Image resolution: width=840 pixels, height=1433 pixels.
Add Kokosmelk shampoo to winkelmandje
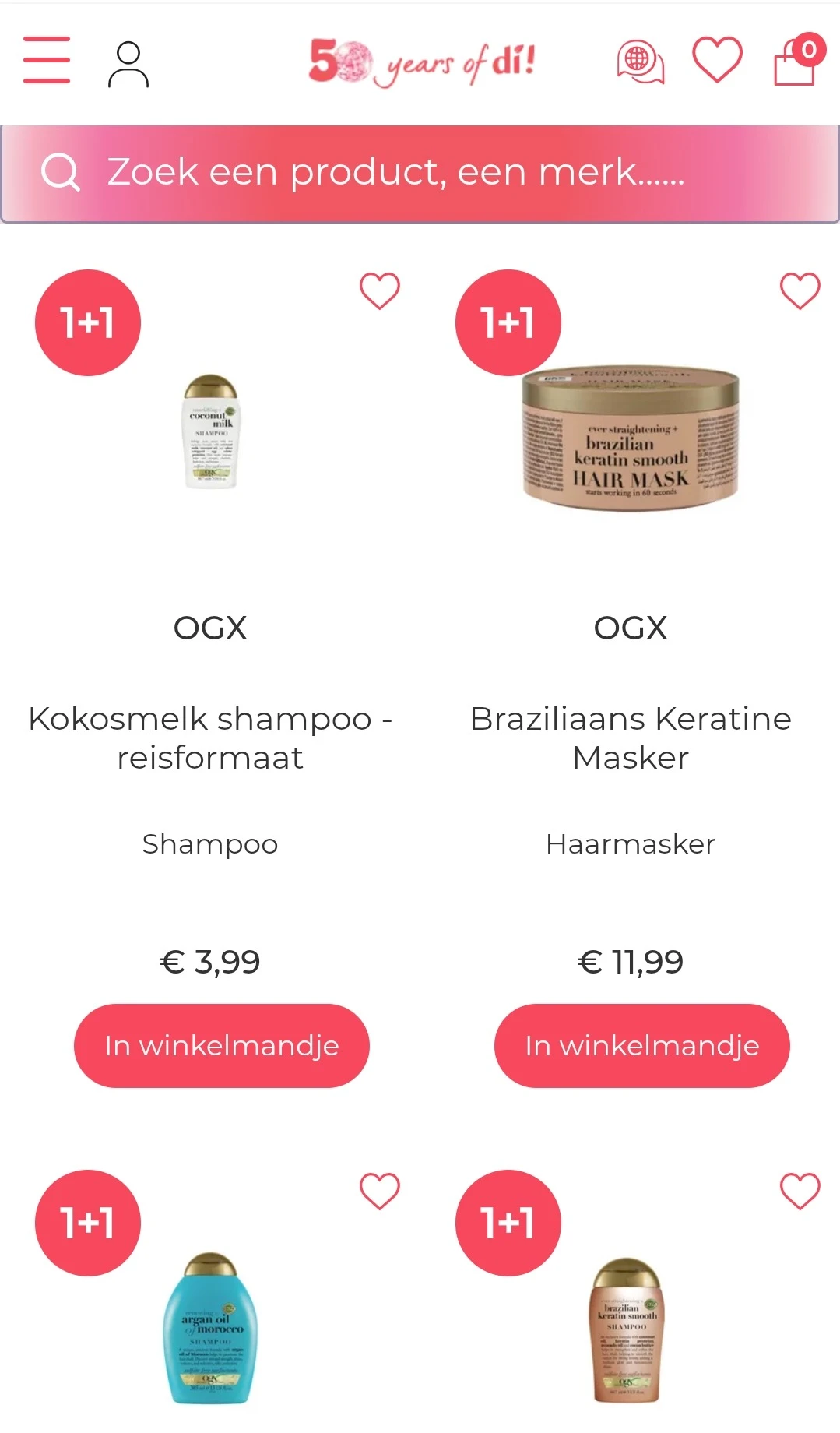[222, 1046]
